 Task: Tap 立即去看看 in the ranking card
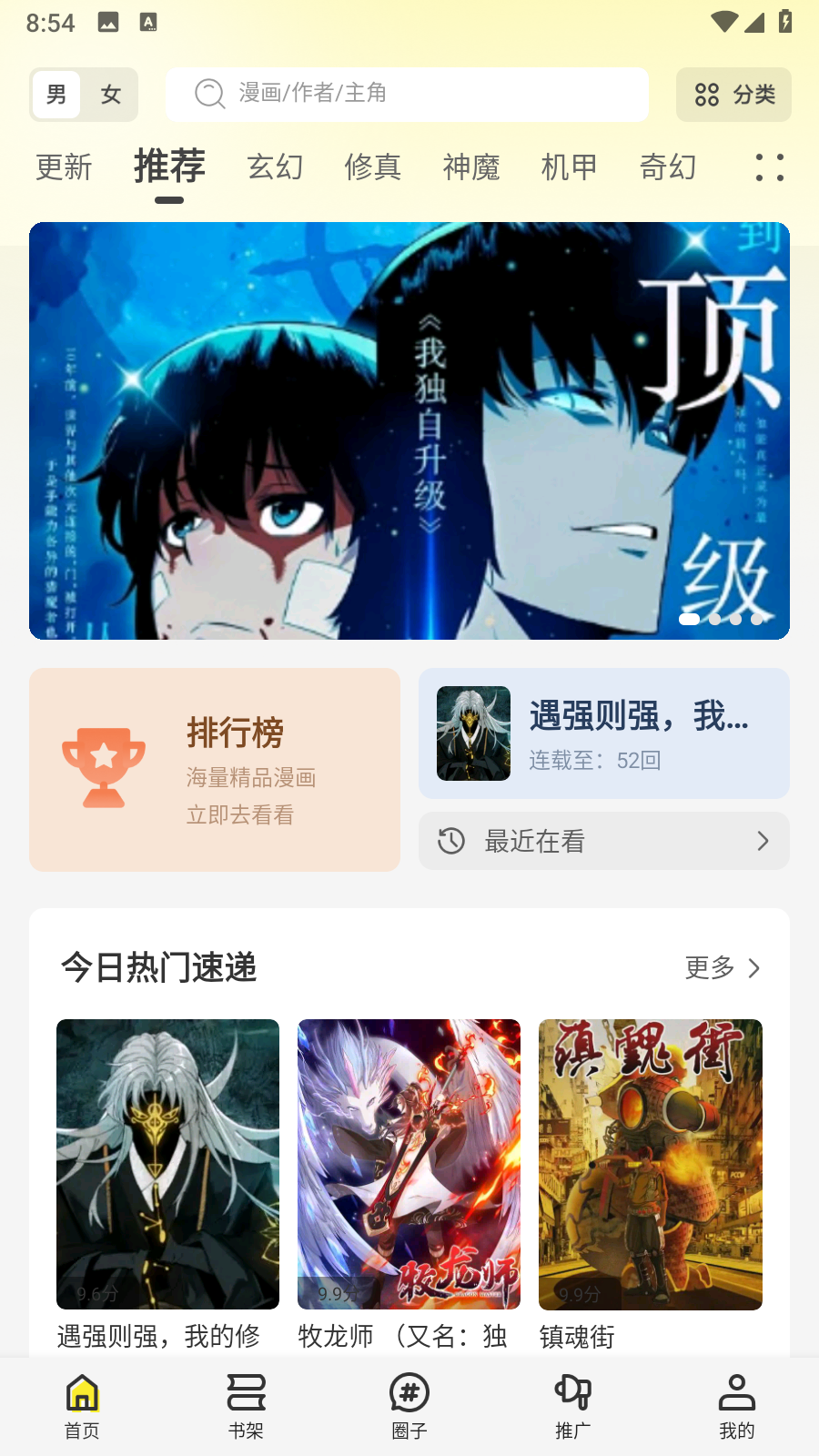pos(241,815)
